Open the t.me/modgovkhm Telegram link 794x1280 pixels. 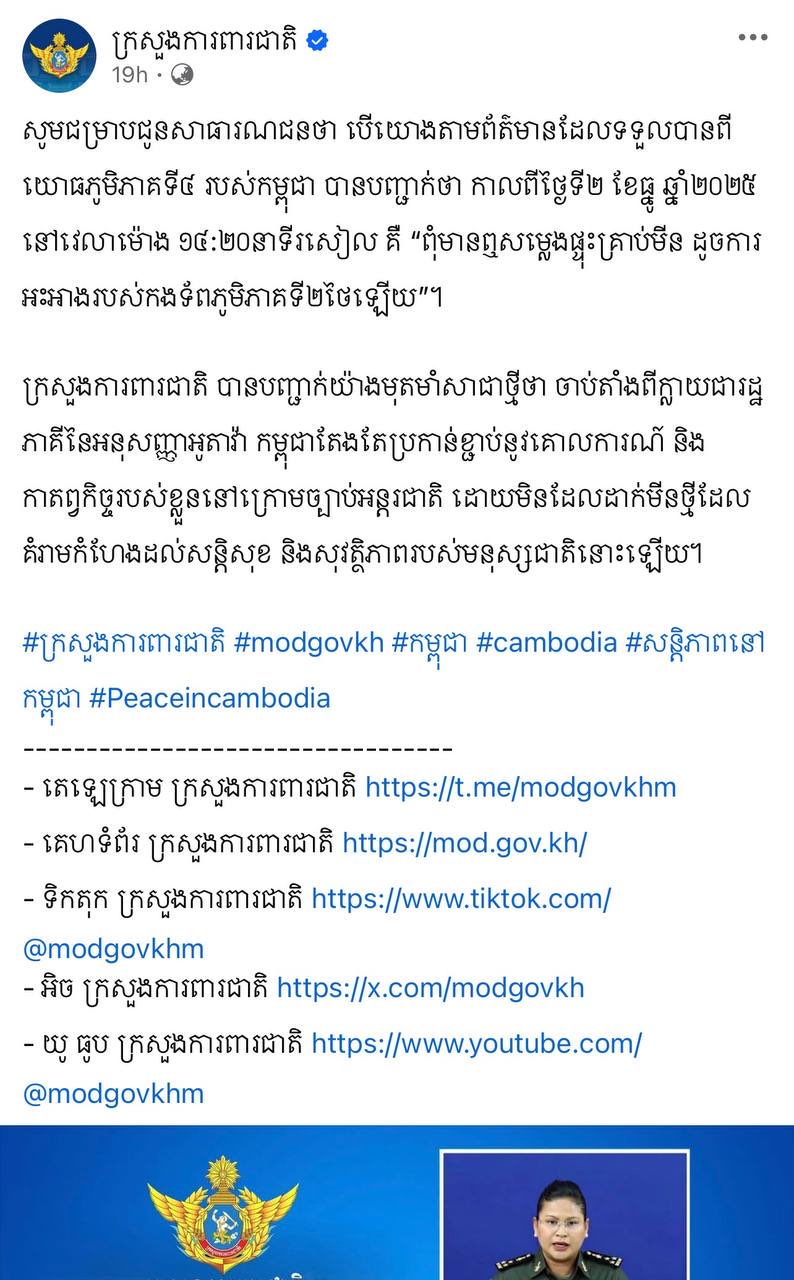[x=520, y=787]
